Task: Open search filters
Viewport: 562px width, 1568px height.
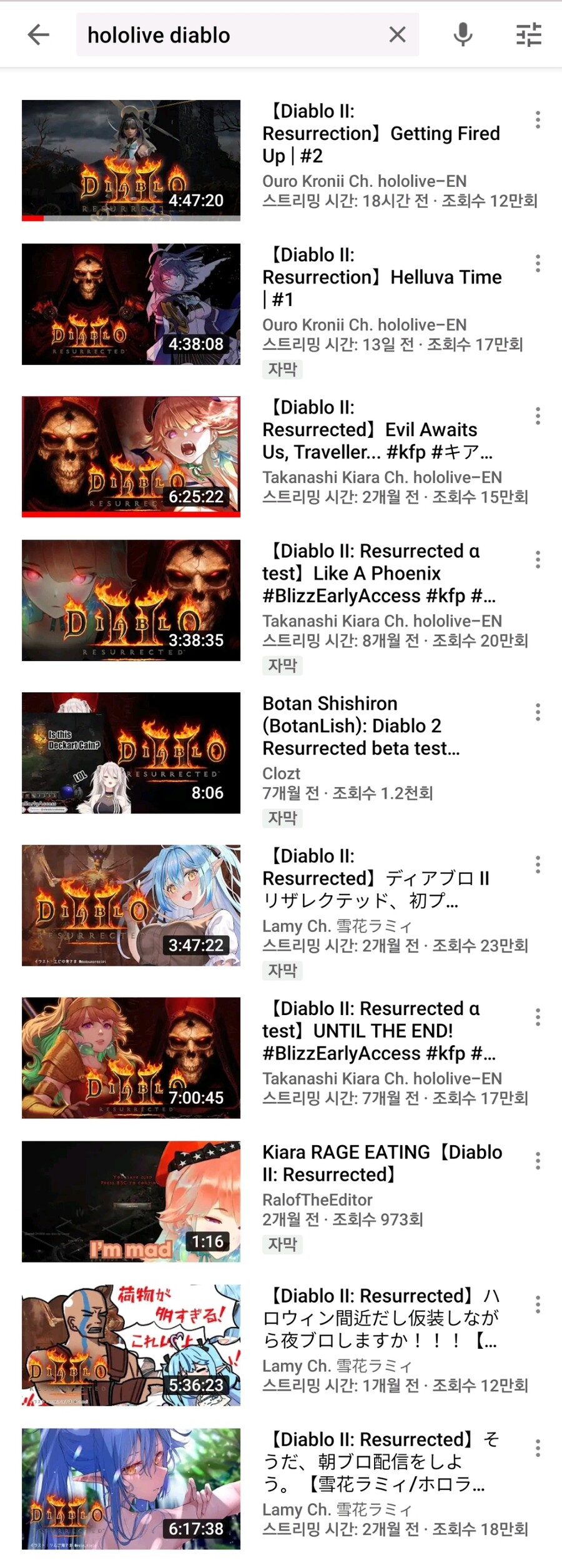Action: click(x=528, y=35)
